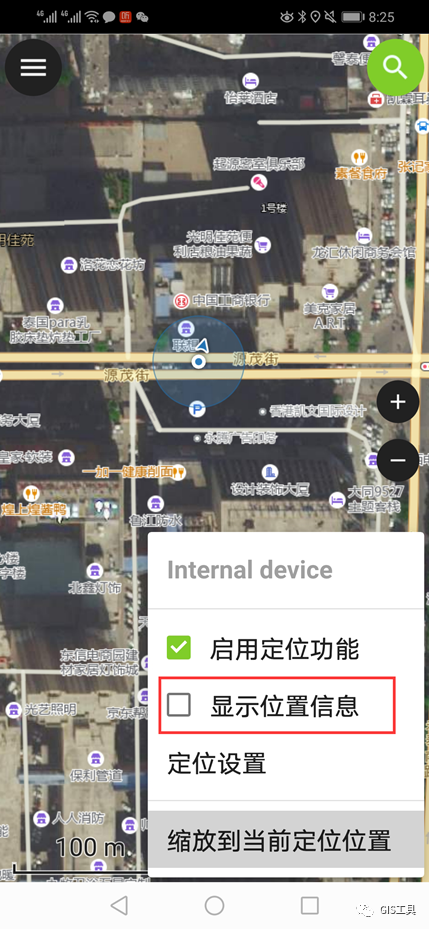Open the hamburger drawer menu
The image size is (429, 929).
pos(33,68)
